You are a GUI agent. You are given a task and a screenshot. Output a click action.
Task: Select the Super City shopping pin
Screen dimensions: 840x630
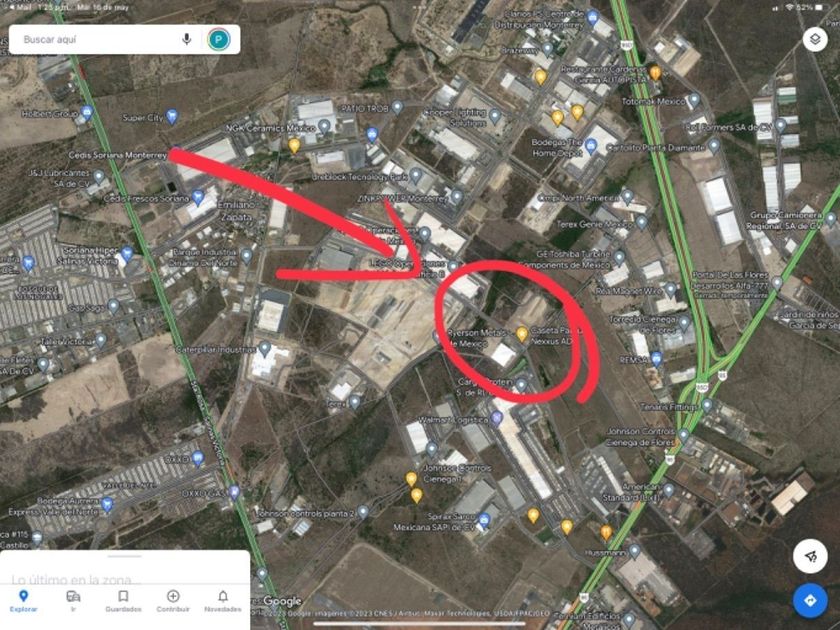(x=171, y=116)
